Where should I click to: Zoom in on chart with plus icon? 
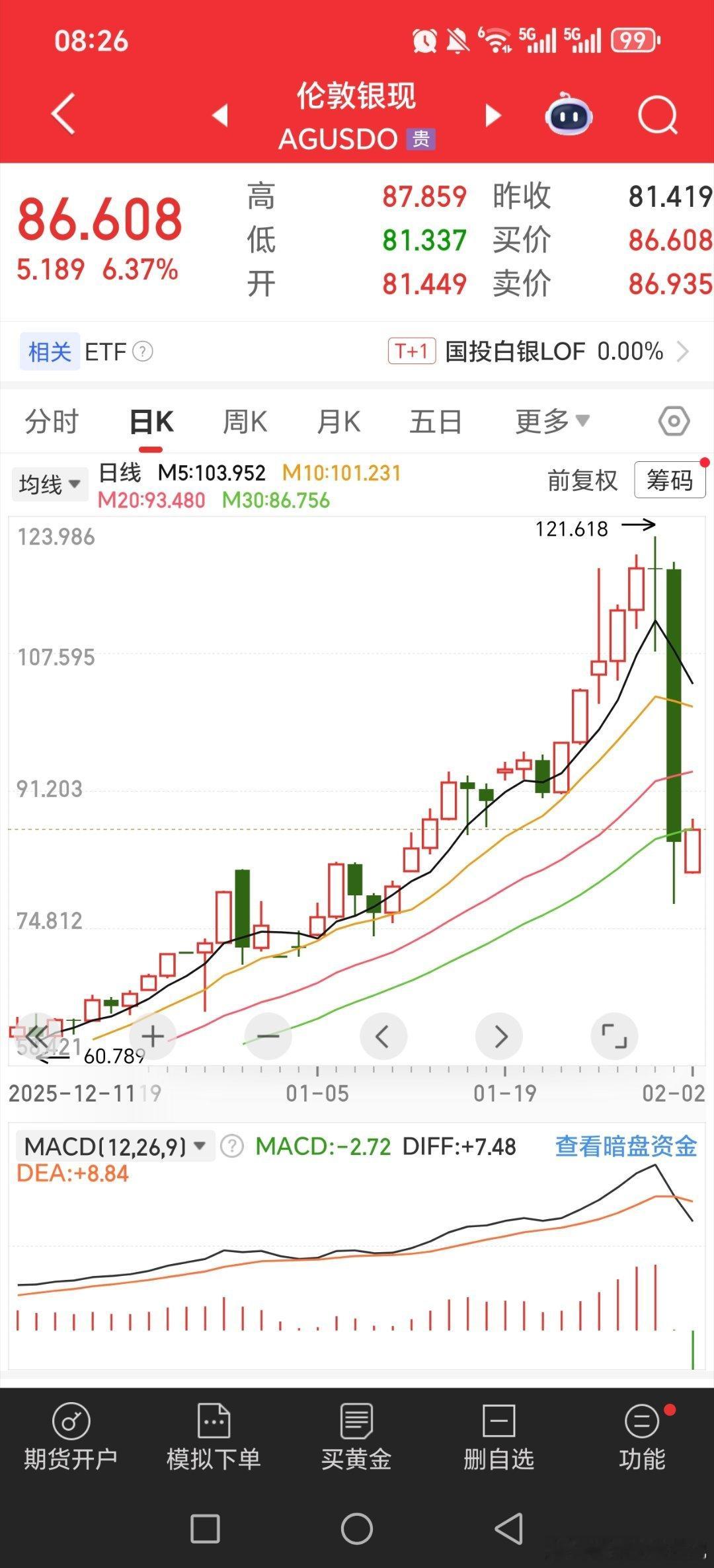(152, 1036)
